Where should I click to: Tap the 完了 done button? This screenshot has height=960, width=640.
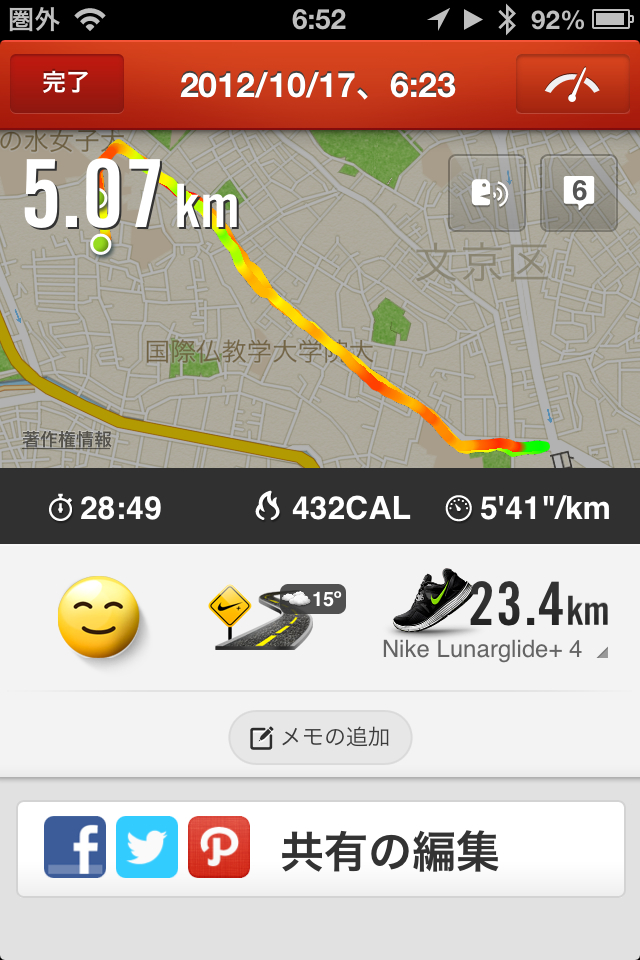(67, 84)
